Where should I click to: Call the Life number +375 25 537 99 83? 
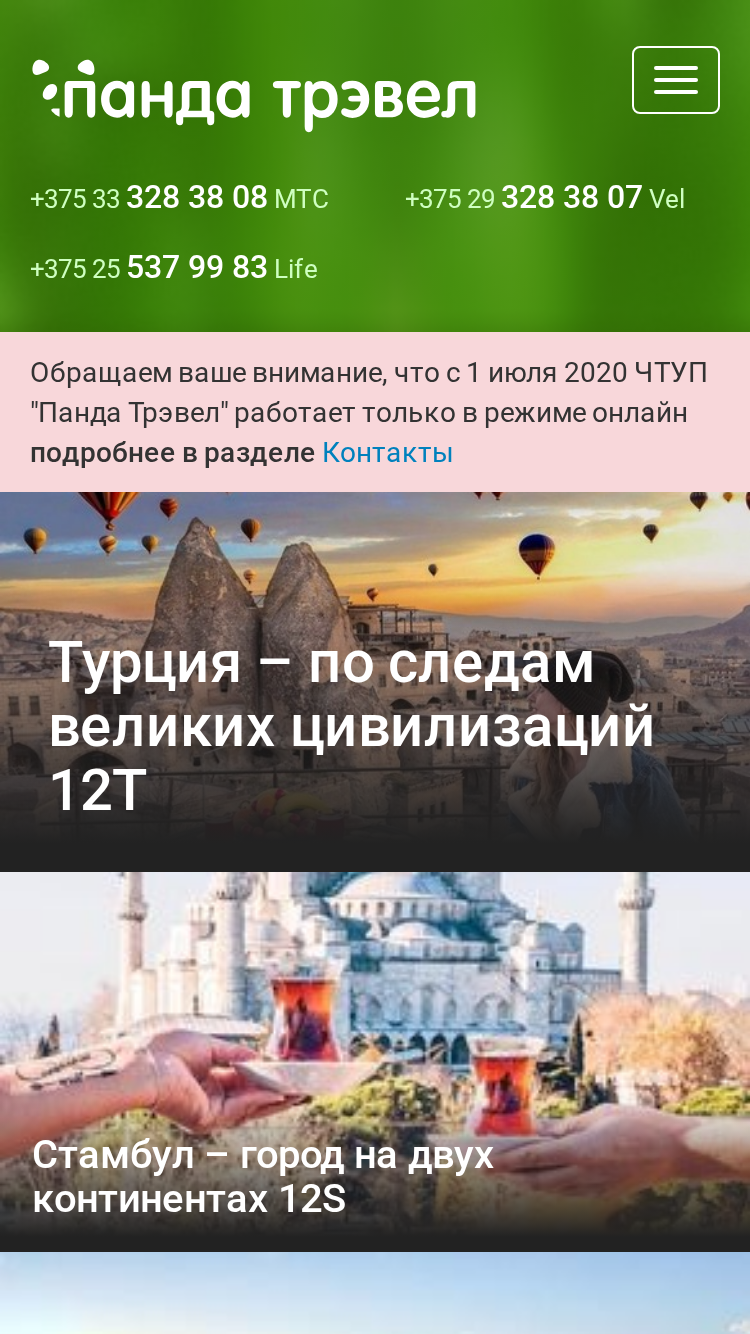click(x=174, y=268)
